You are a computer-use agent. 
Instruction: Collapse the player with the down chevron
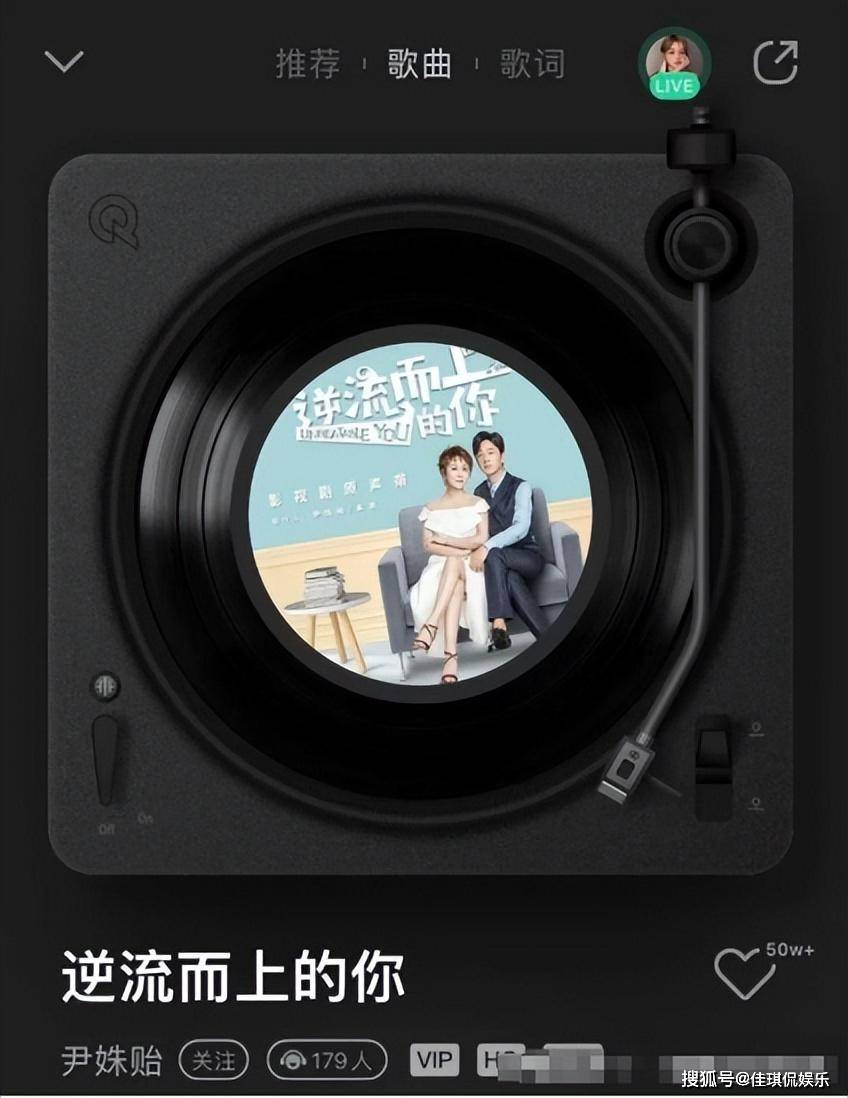[x=64, y=62]
